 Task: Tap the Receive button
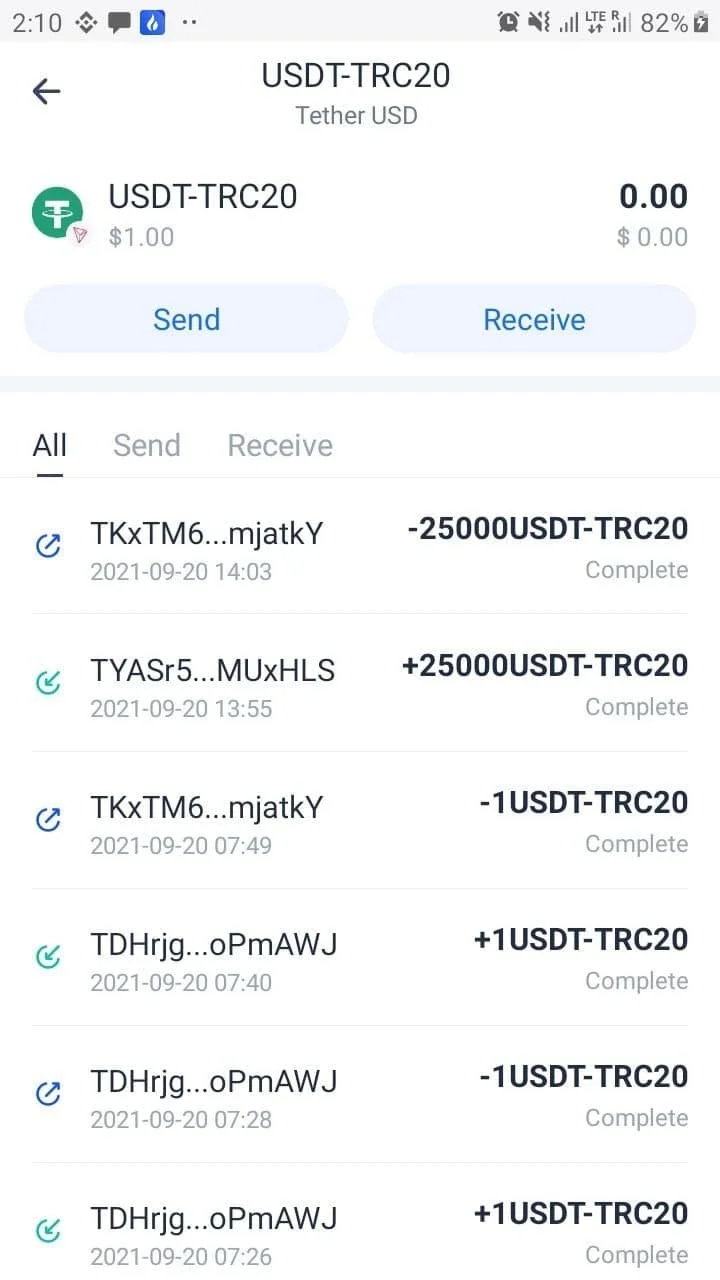point(534,319)
